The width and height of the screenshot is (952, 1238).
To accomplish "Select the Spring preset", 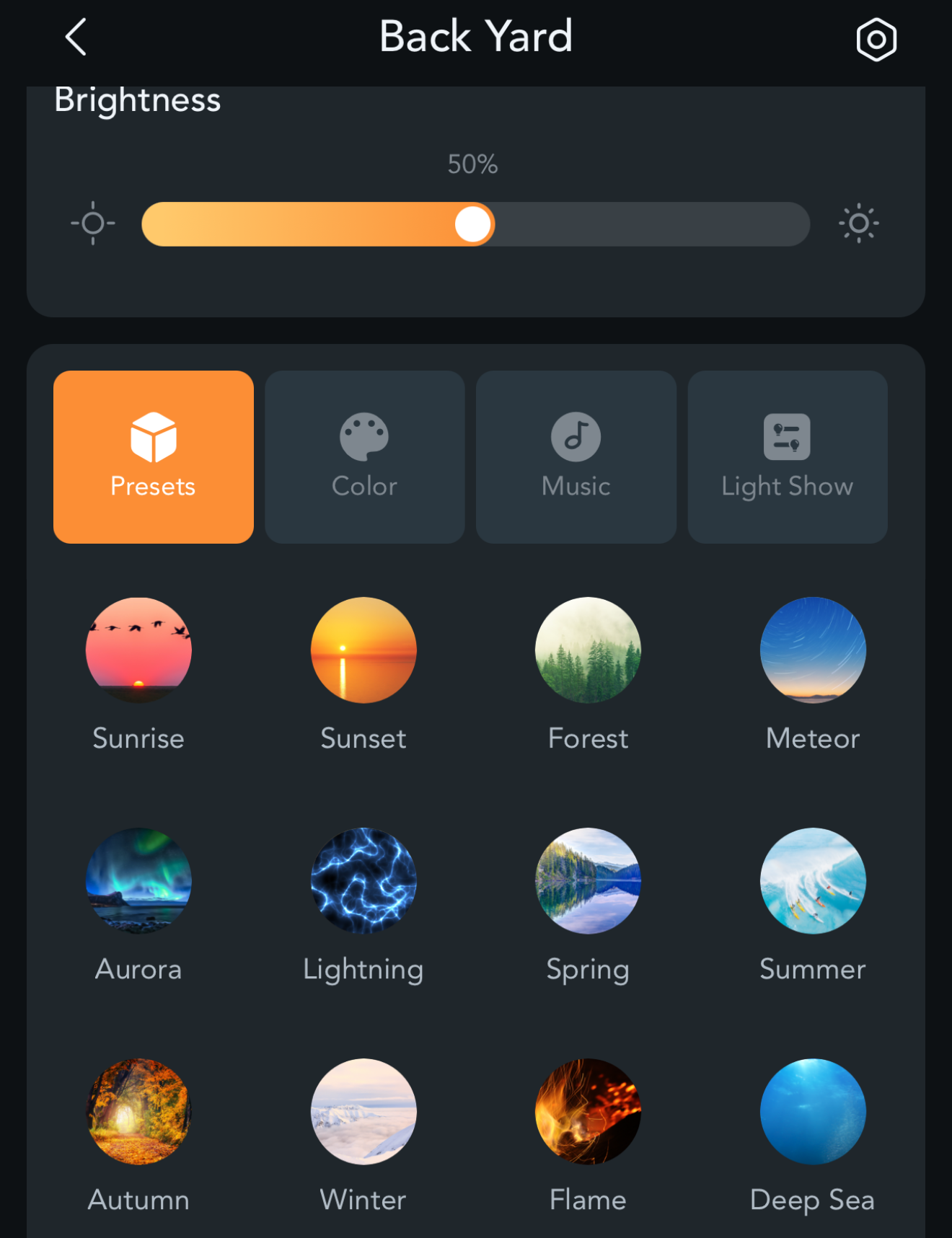I will 588,881.
